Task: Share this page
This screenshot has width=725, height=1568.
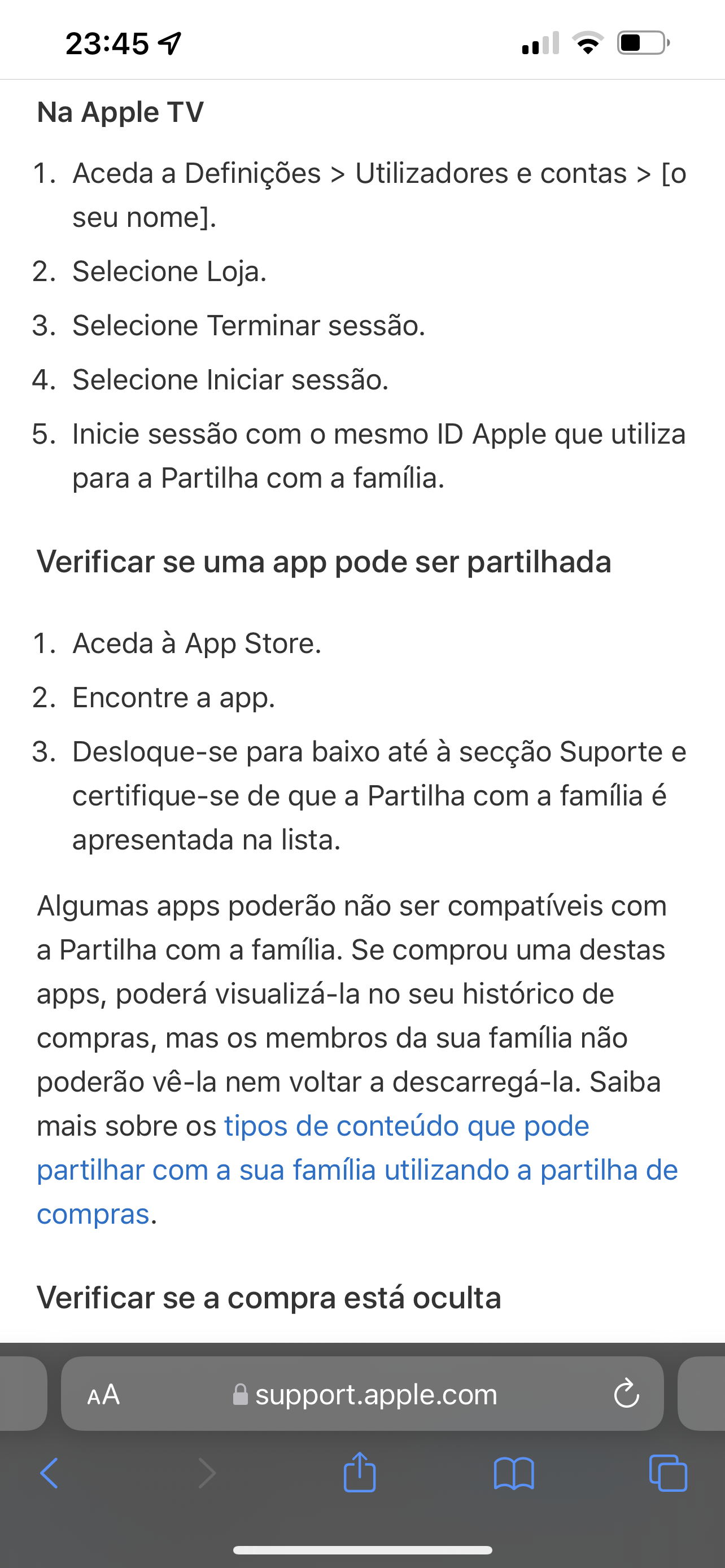Action: point(360,1472)
